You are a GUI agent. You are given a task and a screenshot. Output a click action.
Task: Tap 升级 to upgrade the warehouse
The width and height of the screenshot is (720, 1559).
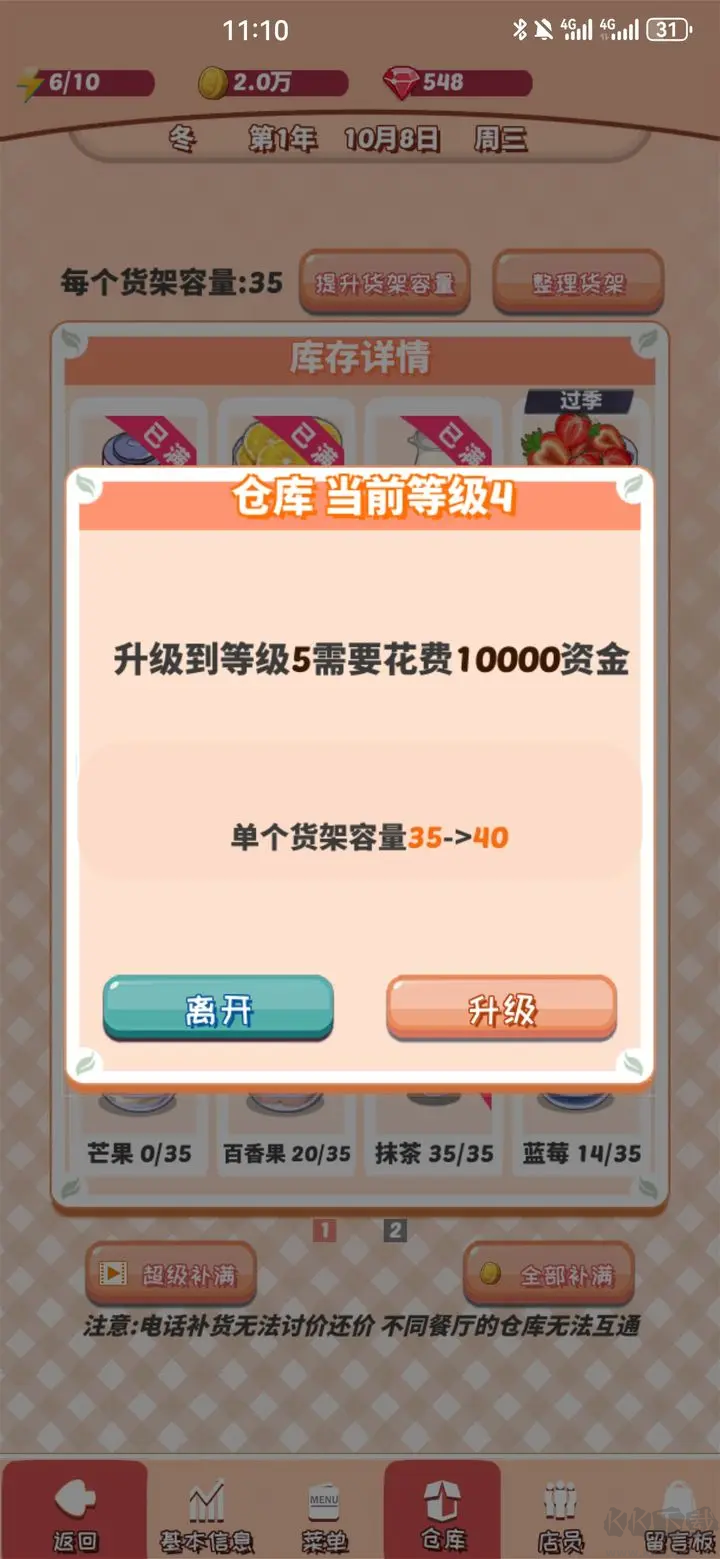click(x=501, y=1008)
